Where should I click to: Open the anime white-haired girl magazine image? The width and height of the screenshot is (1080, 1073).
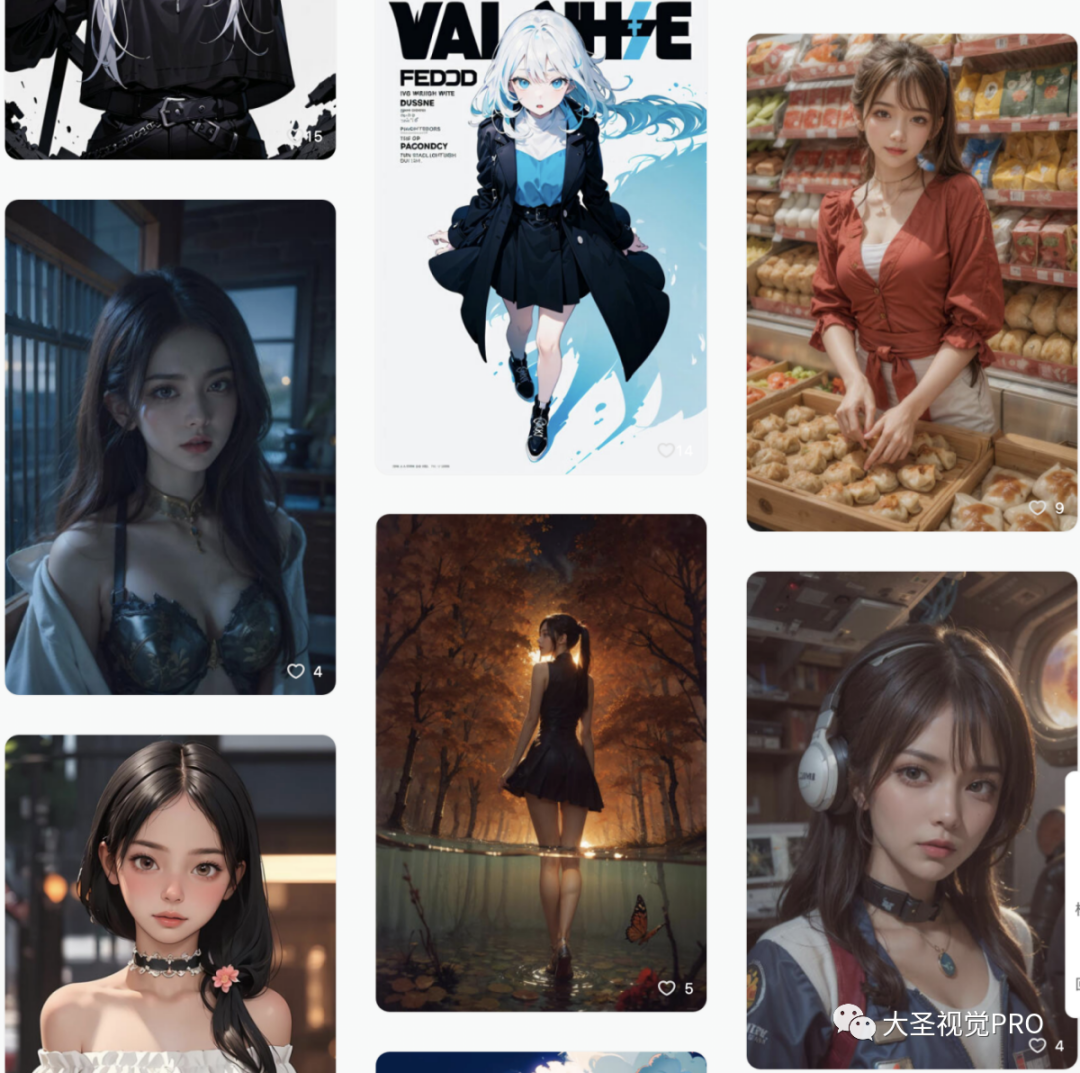pyautogui.click(x=540, y=235)
